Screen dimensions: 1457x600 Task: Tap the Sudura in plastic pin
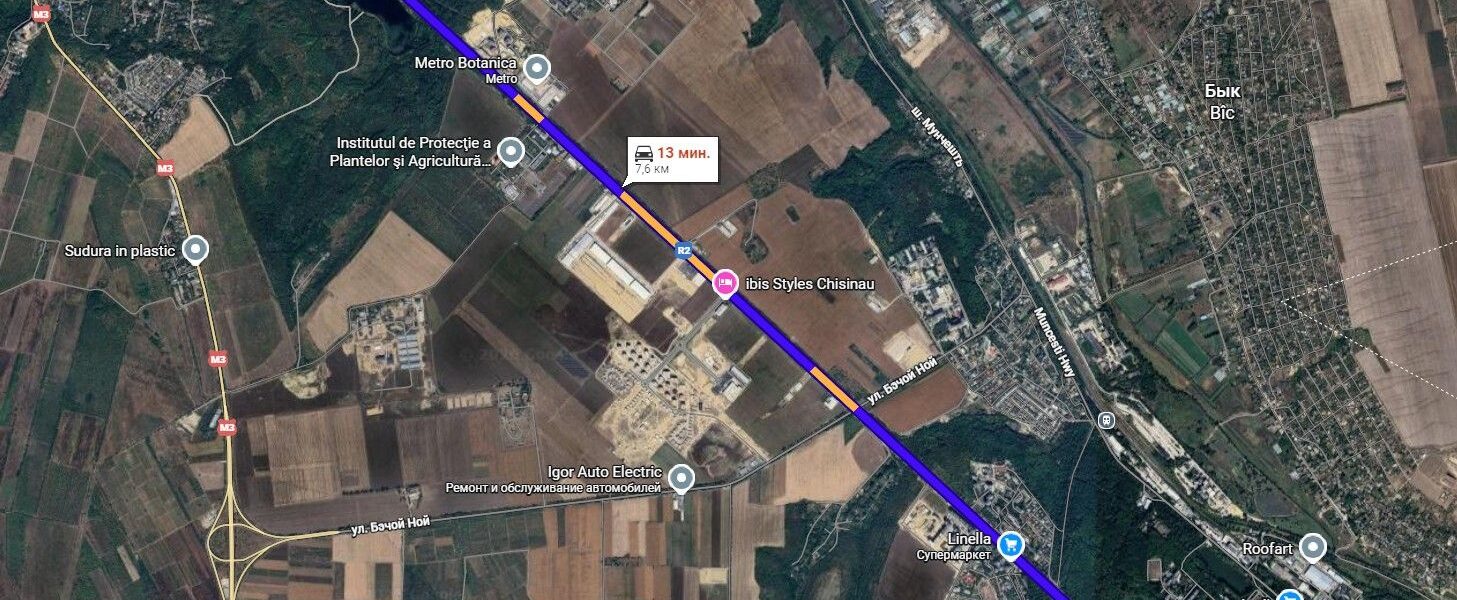[x=195, y=249]
